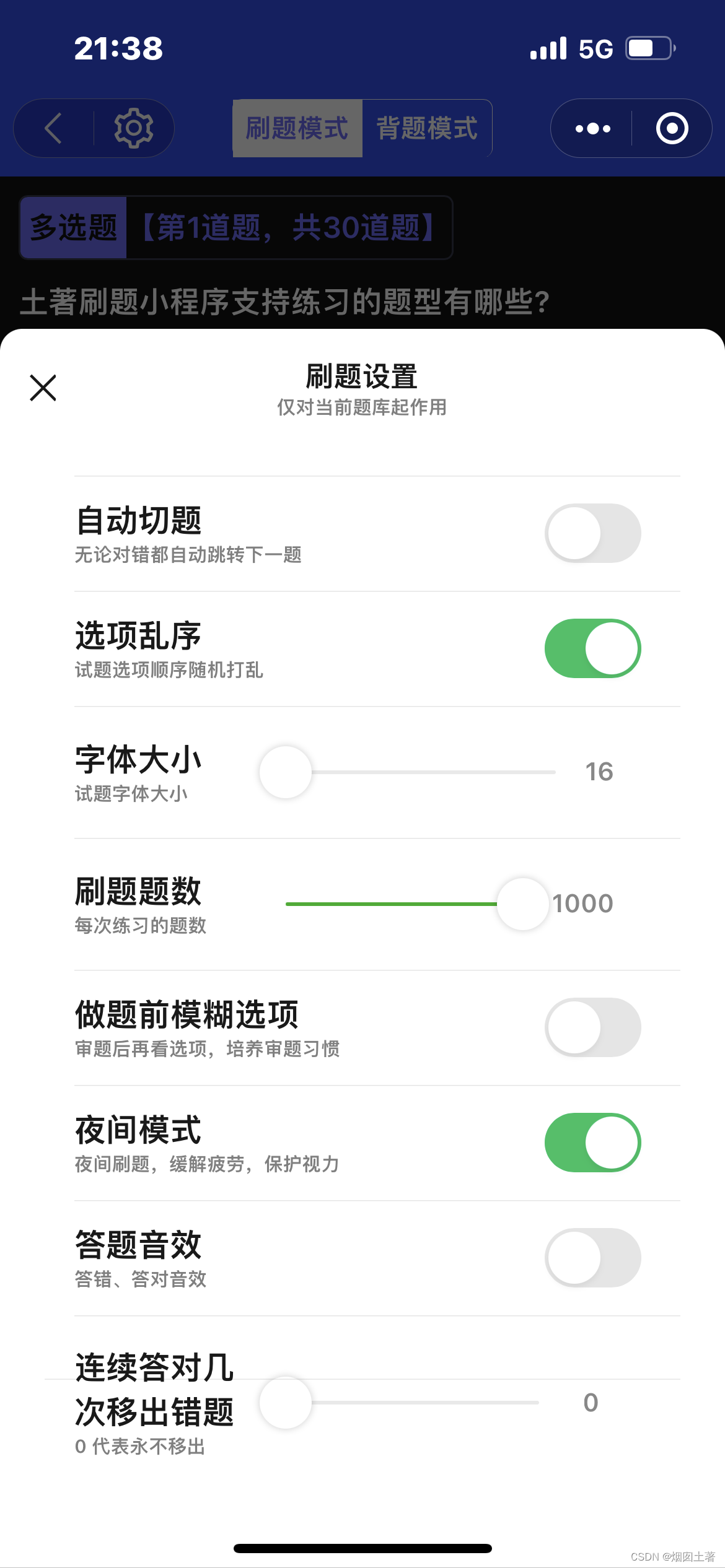Image resolution: width=725 pixels, height=1568 pixels.
Task: Turn off 选项乱序 option shuffling
Action: point(592,648)
